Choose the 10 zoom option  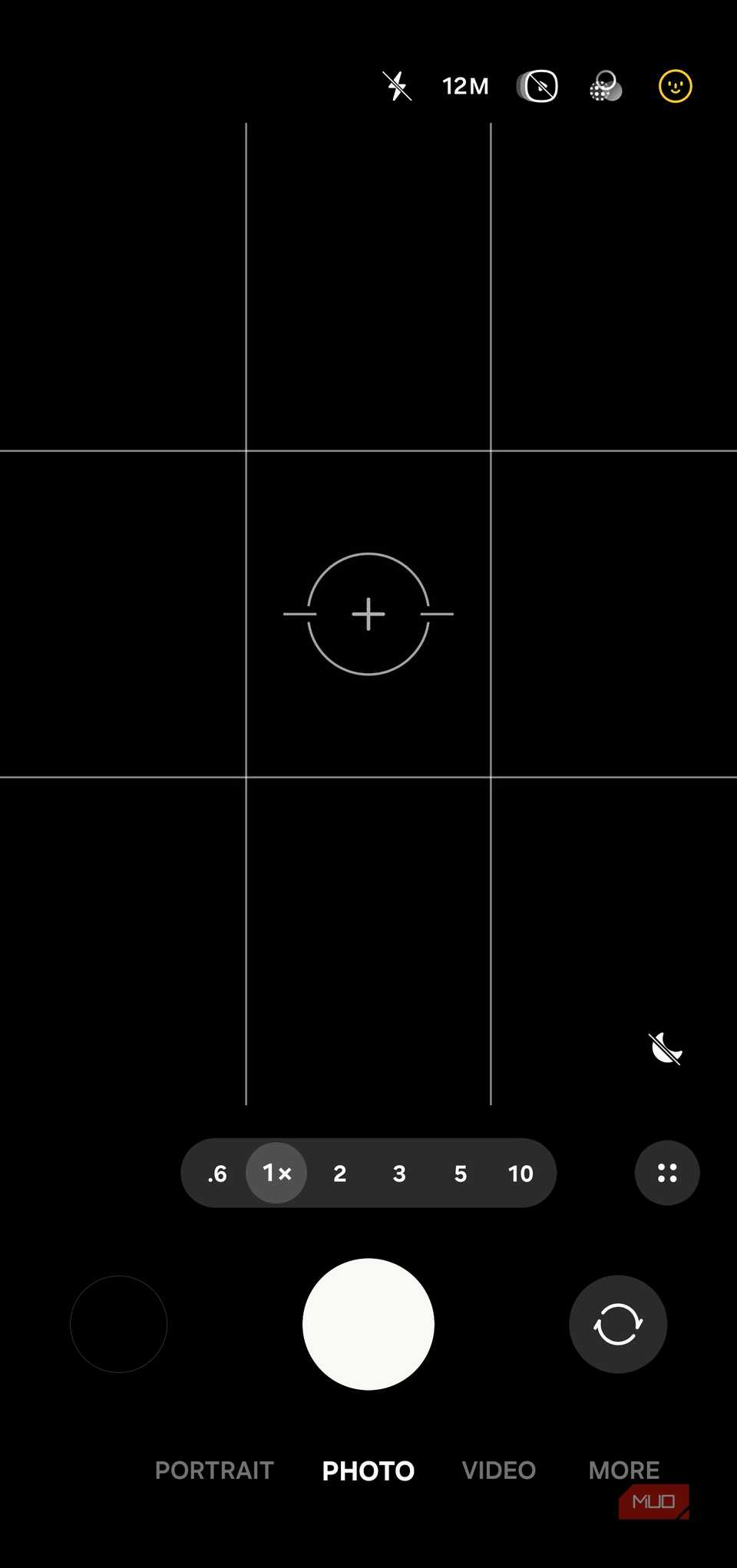pos(521,1174)
